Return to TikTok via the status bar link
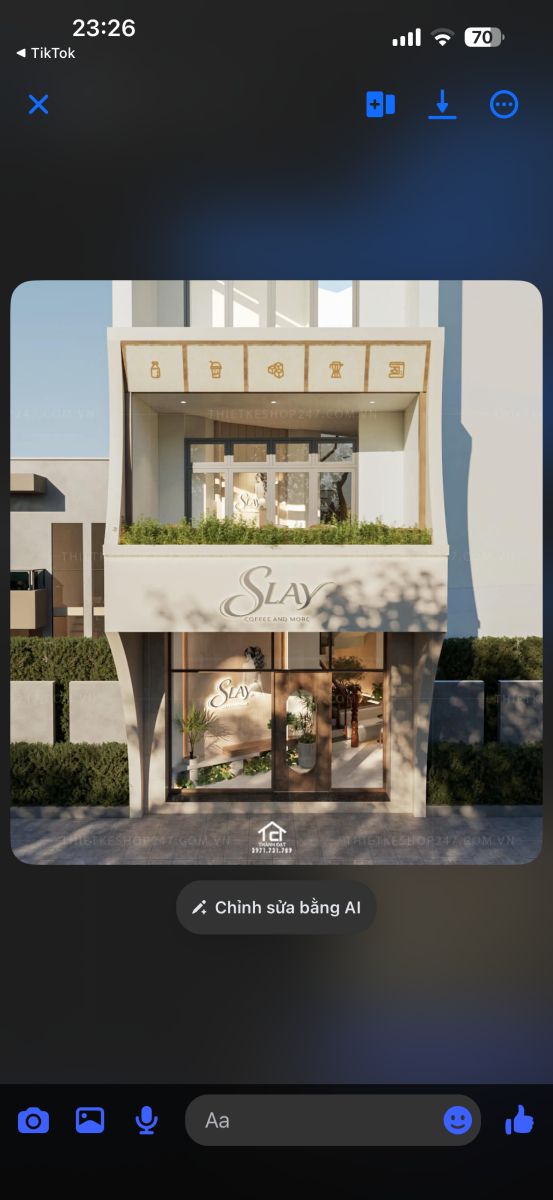The image size is (553, 1200). point(46,53)
